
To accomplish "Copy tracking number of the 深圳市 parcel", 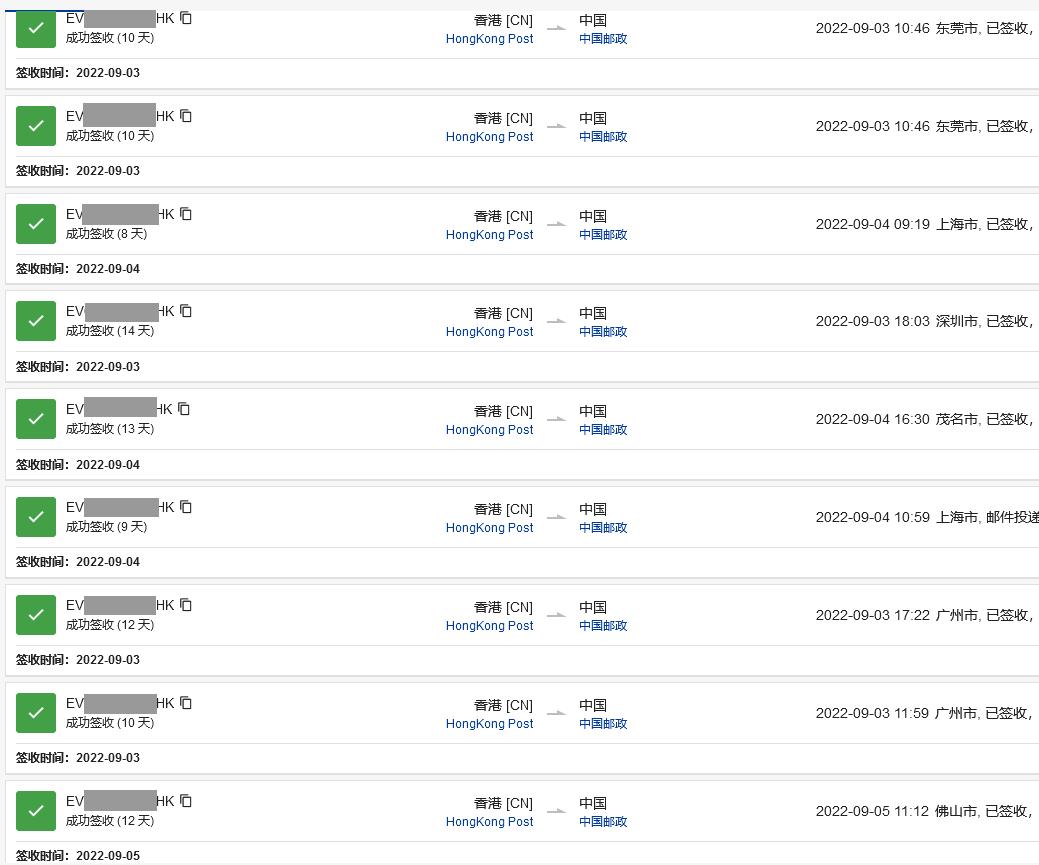I will (x=186, y=311).
